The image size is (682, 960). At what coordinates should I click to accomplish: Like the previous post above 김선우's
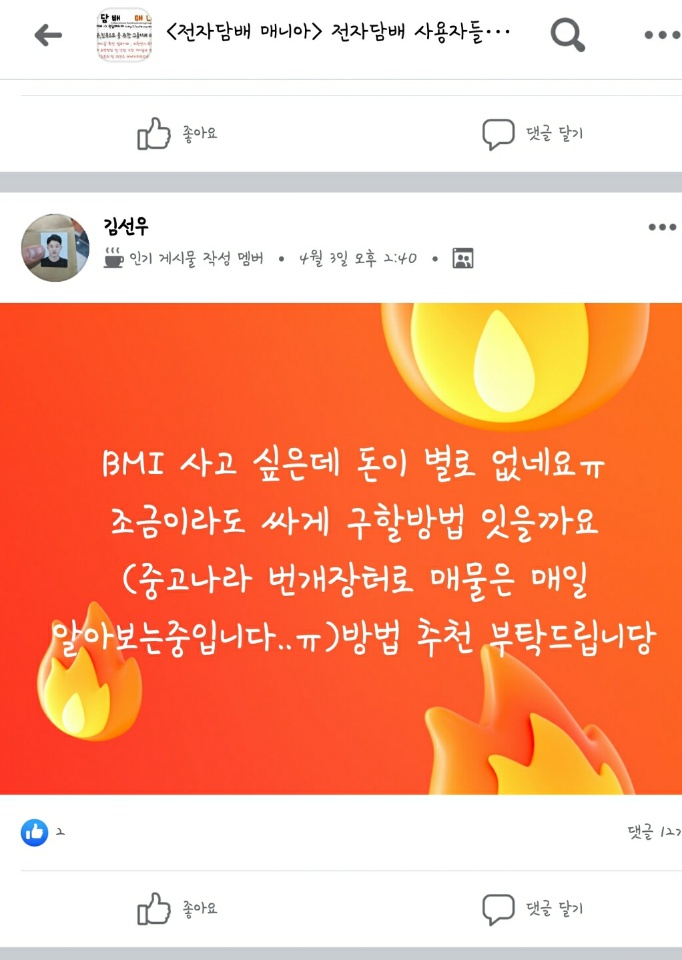pos(178,133)
